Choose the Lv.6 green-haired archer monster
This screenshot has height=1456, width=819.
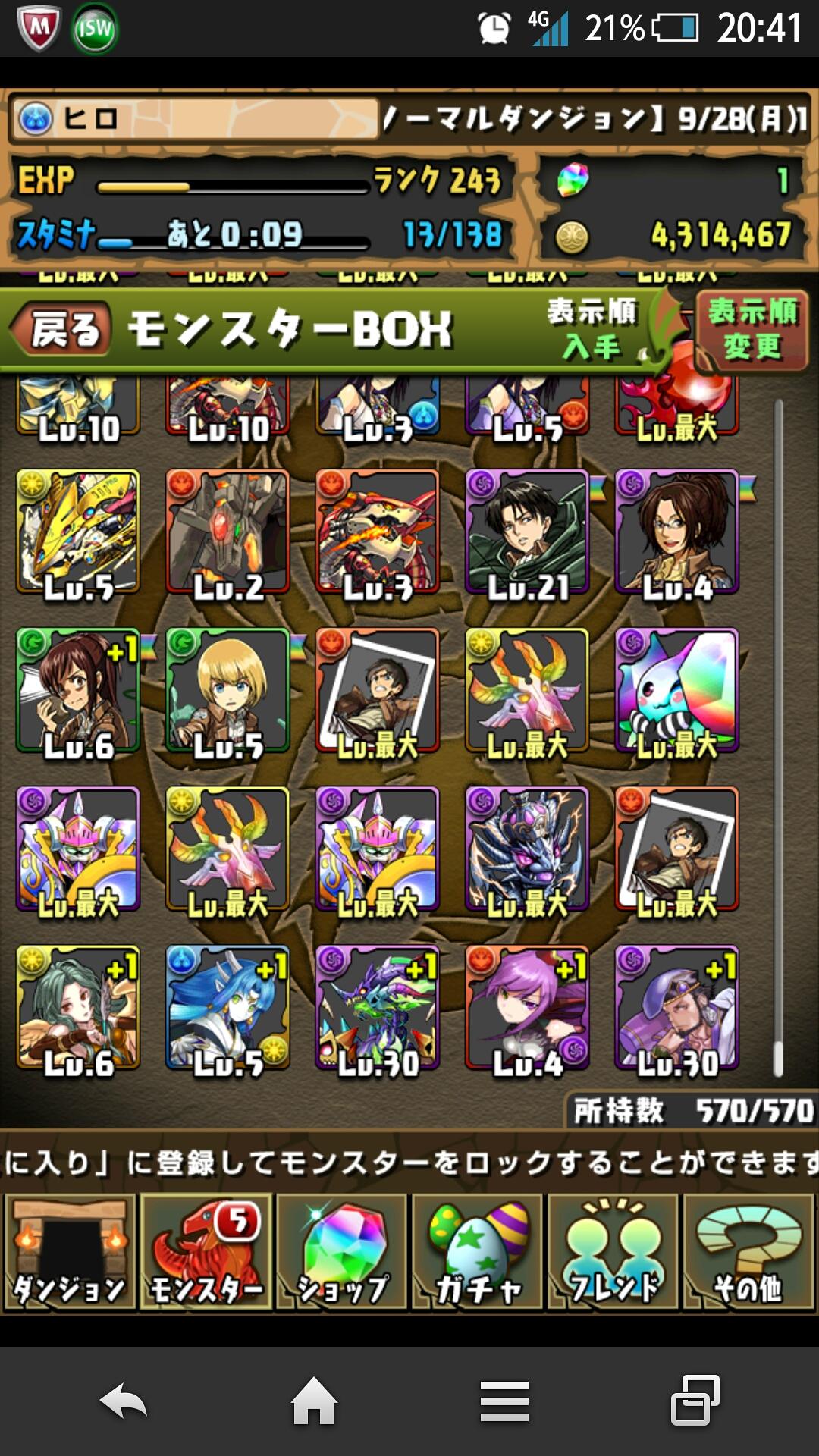coord(78,1008)
